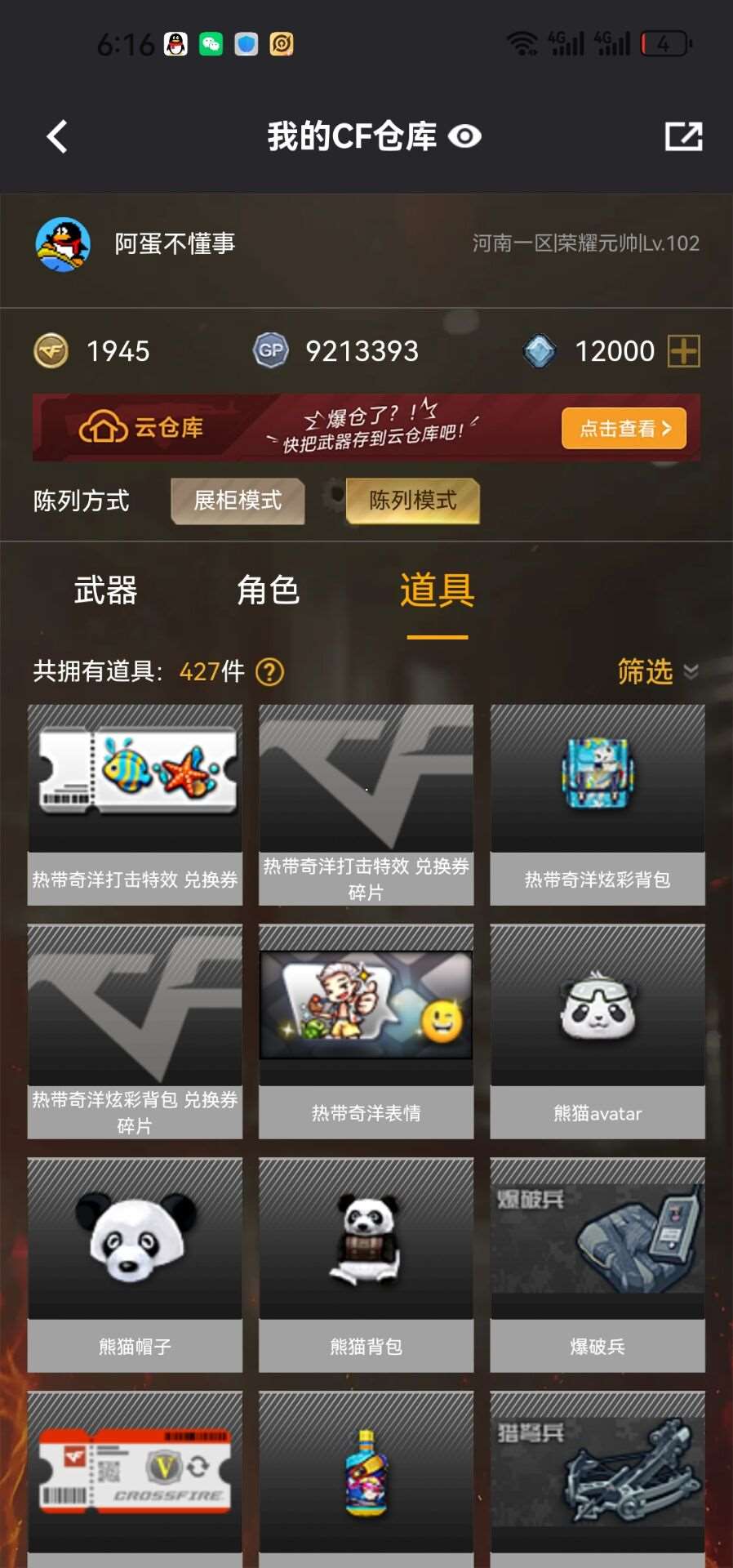Open 热带奇洋炫彩背包 item
This screenshot has width=733, height=1568.
tap(597, 804)
